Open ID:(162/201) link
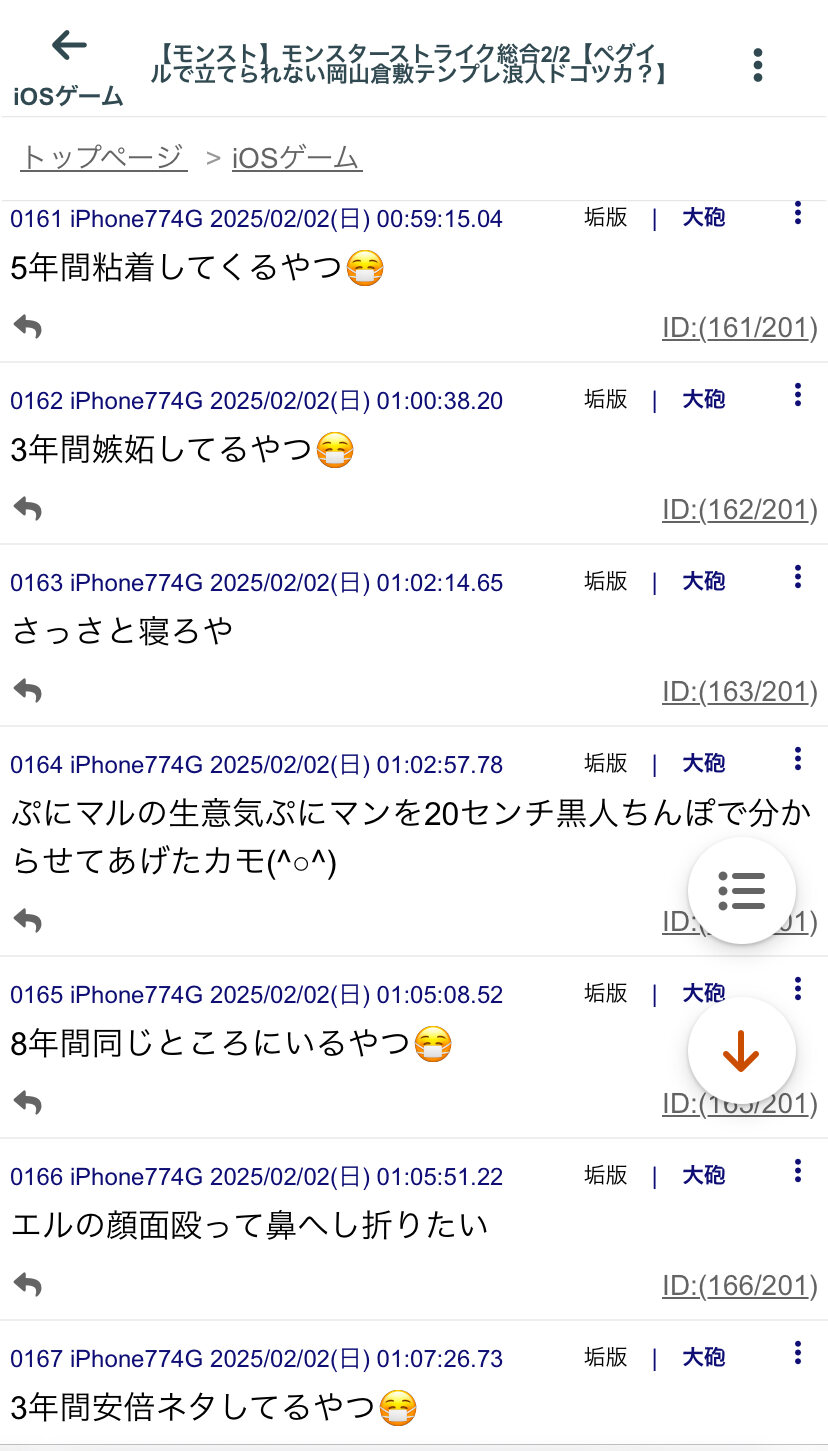 (740, 509)
